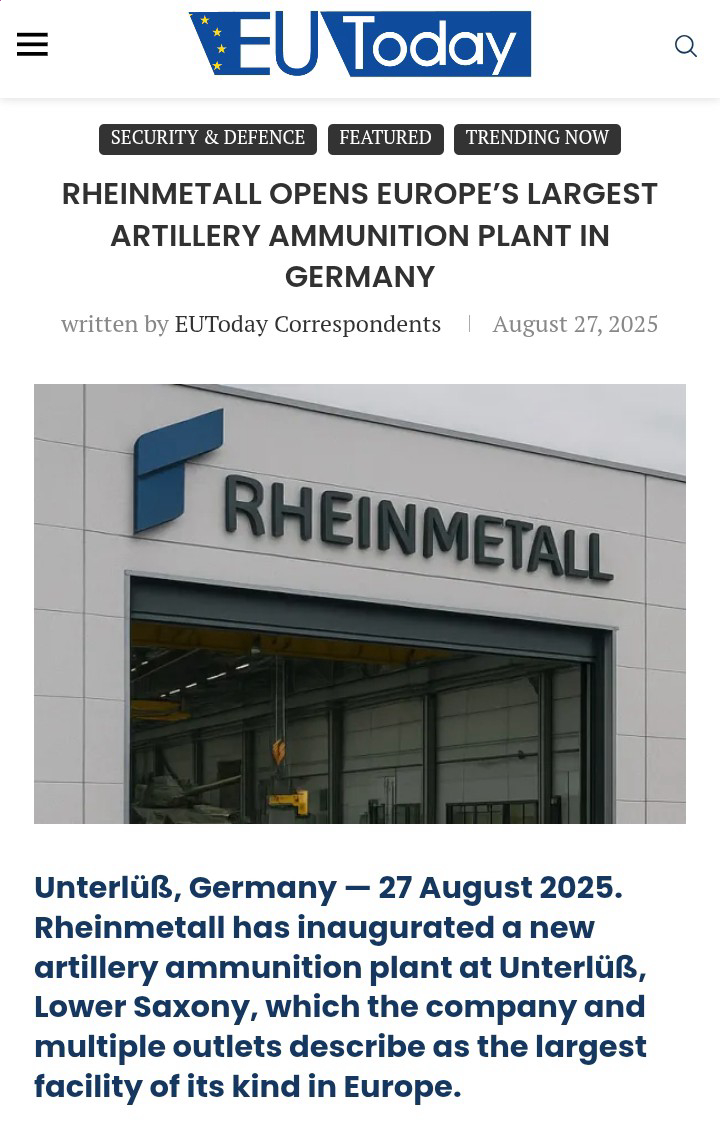Go to EU Today homepage via logo

tap(360, 44)
